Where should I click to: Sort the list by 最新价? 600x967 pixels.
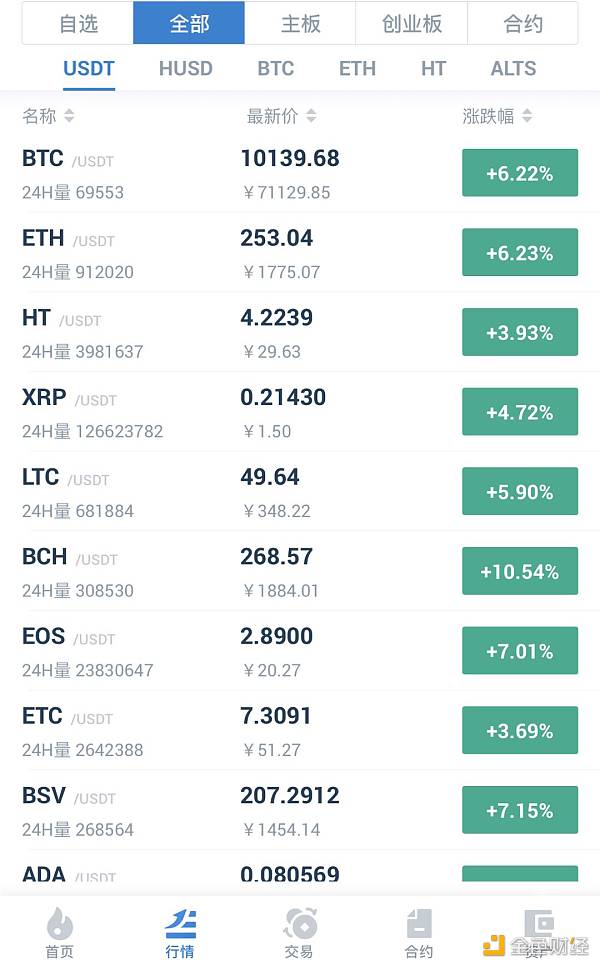(x=281, y=116)
